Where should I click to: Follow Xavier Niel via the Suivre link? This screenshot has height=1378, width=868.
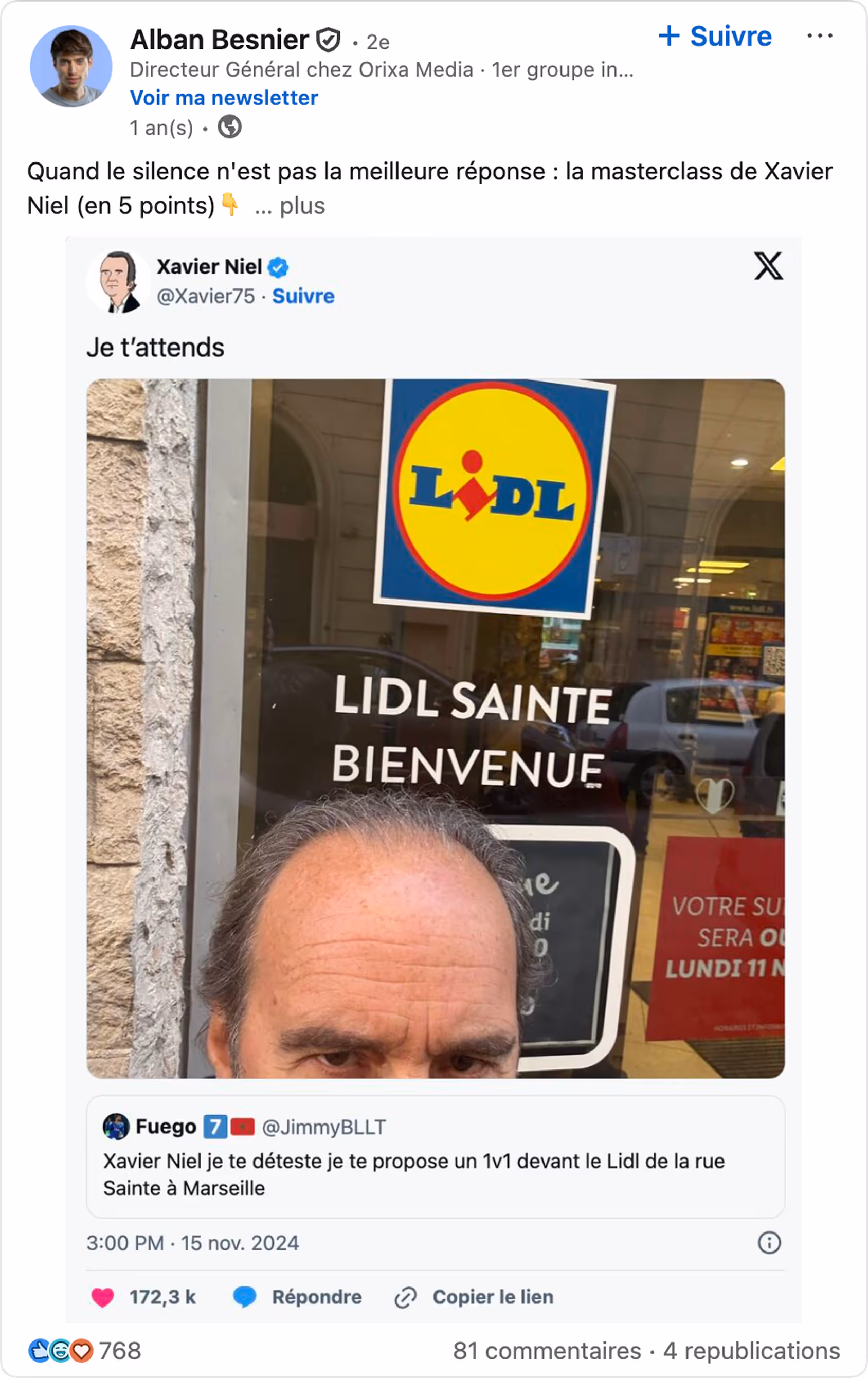304,296
